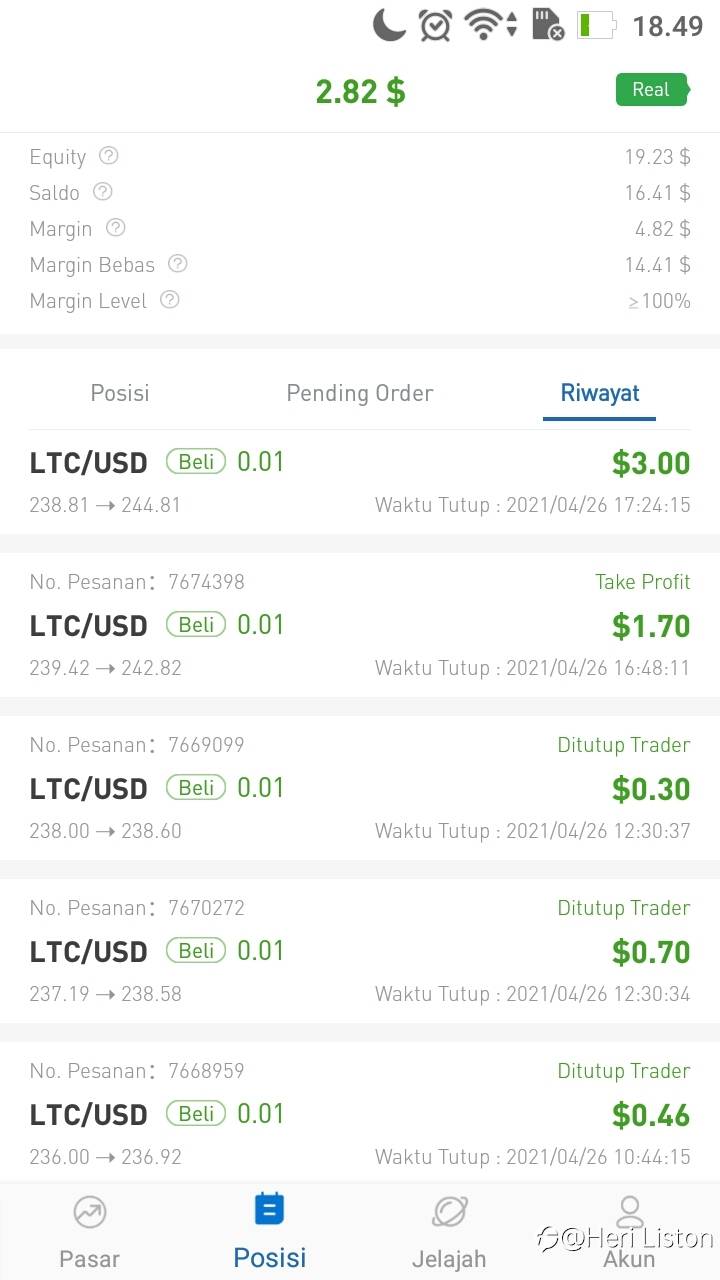Open the Akun tab
This screenshot has height=1280, width=720.
click(629, 1230)
